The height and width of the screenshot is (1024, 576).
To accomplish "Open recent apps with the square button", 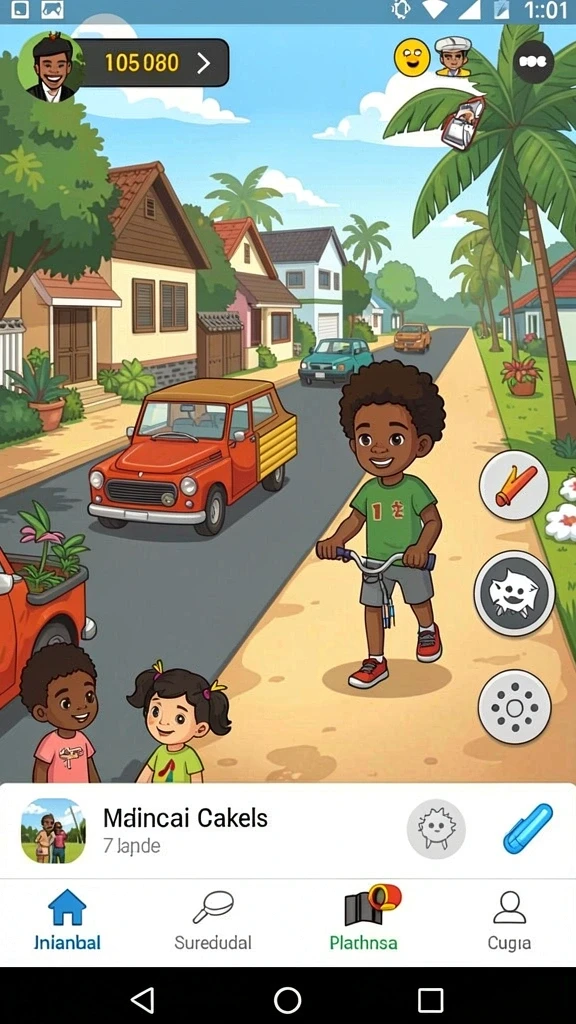I will [430, 999].
